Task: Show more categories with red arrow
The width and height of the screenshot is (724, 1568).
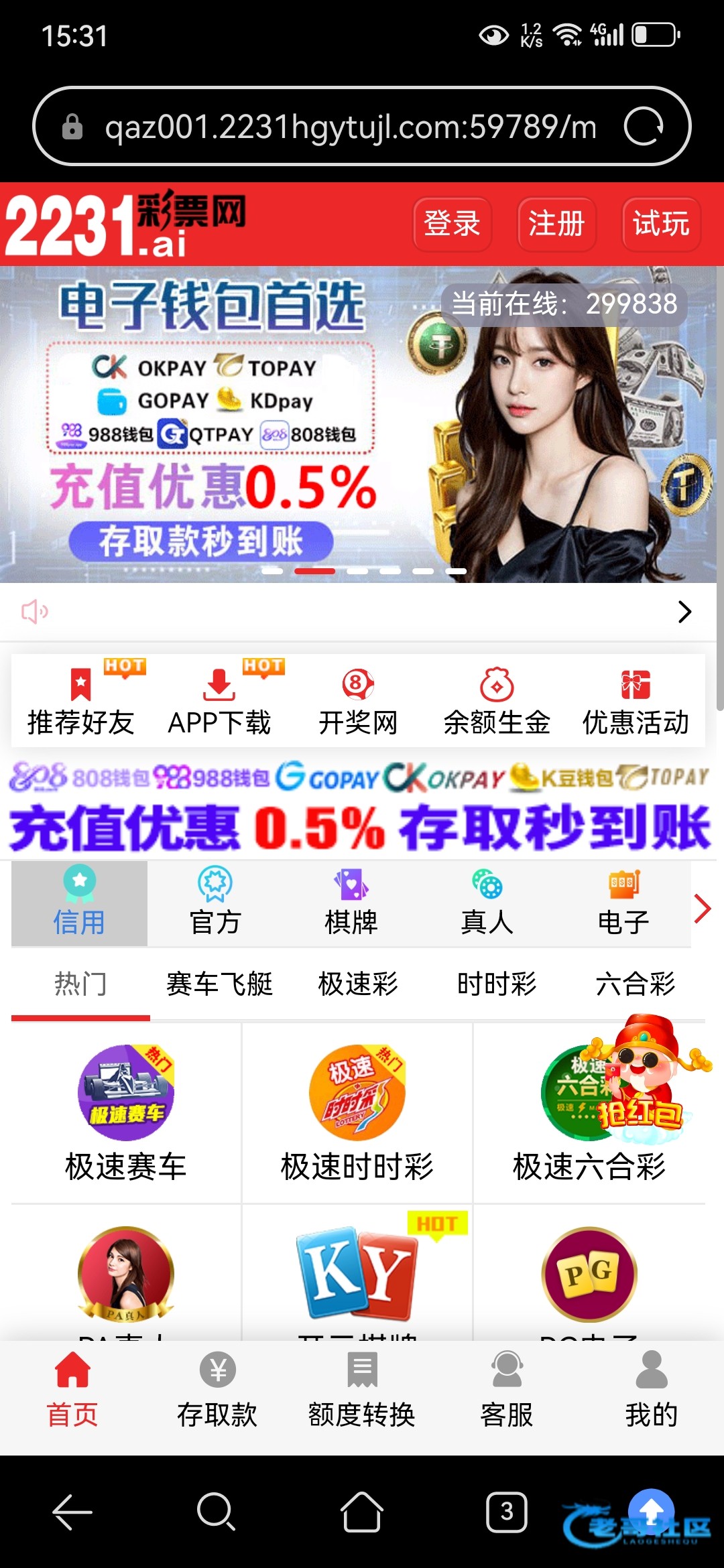Action: (702, 909)
